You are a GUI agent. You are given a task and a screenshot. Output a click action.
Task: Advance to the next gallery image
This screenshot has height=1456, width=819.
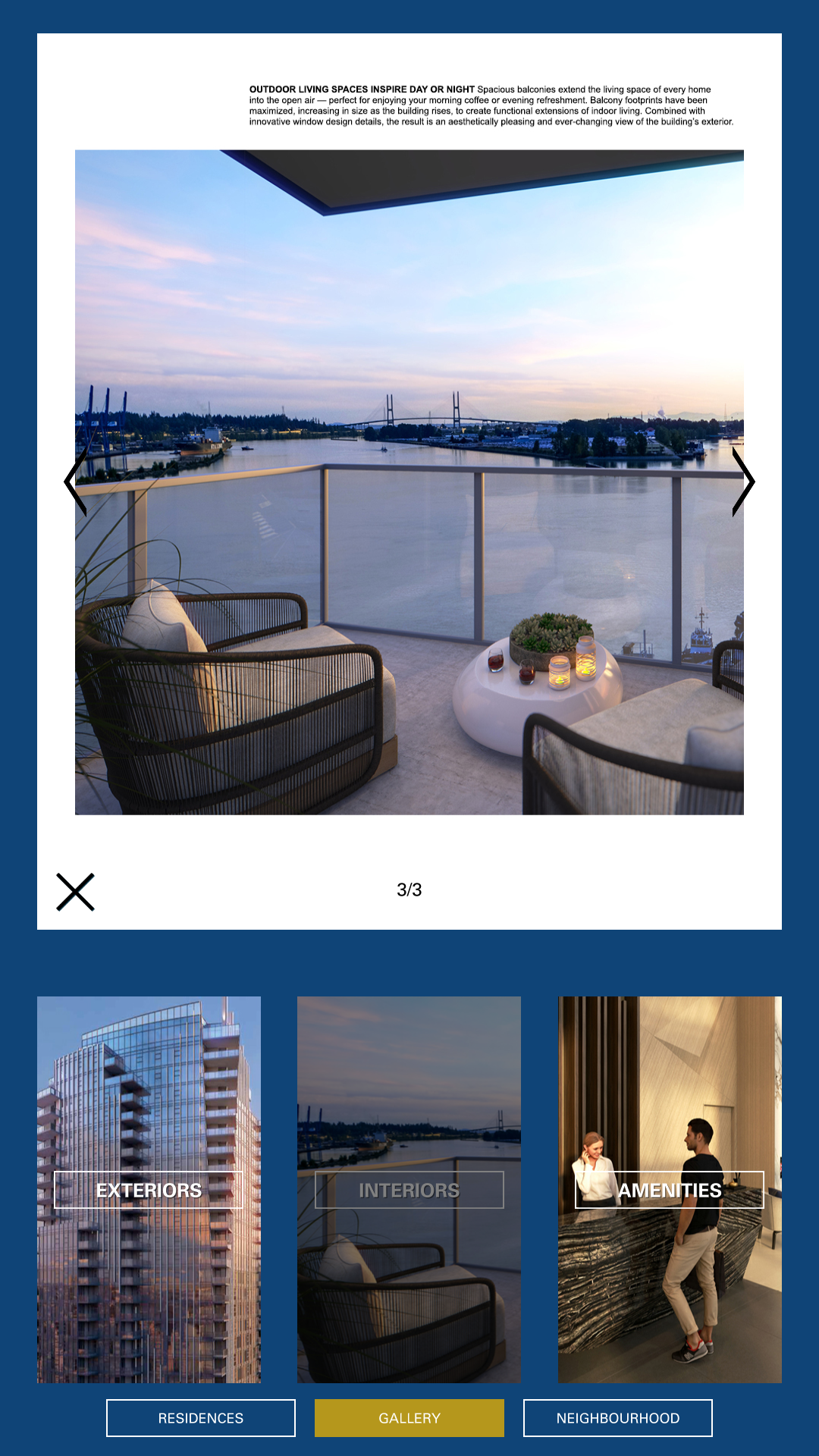[x=743, y=482]
